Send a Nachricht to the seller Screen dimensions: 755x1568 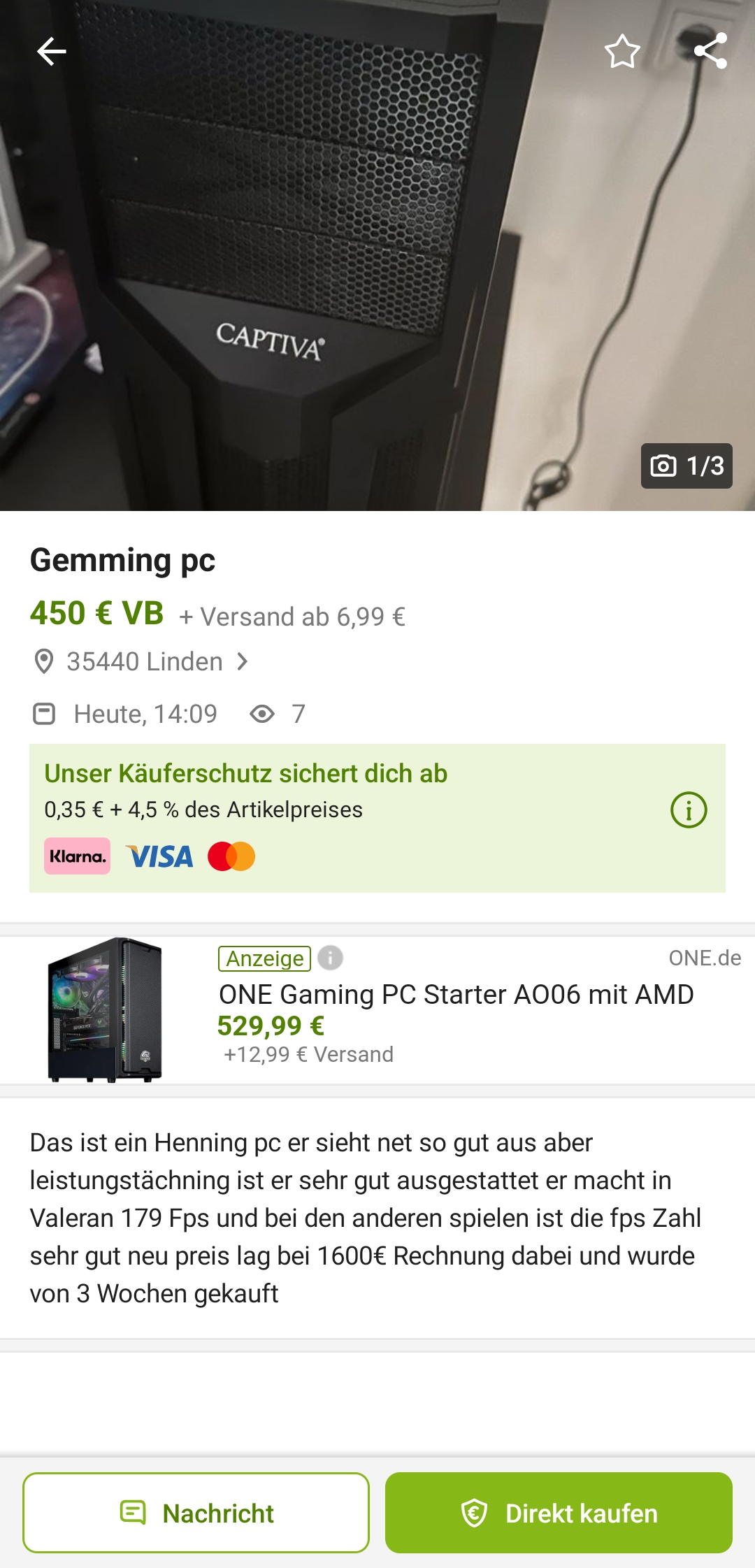pyautogui.click(x=196, y=1513)
